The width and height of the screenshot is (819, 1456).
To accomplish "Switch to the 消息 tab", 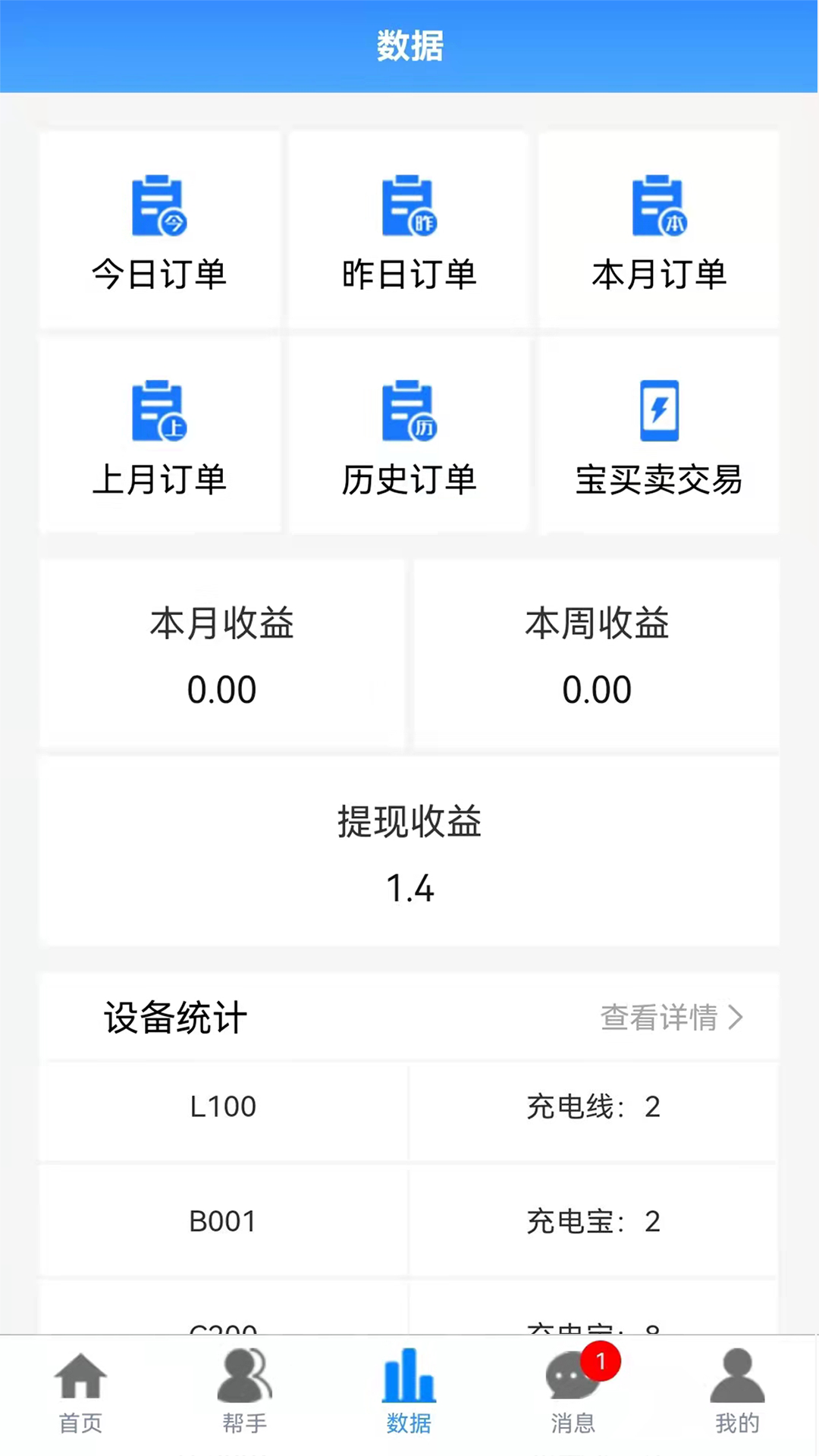I will coord(573,1395).
